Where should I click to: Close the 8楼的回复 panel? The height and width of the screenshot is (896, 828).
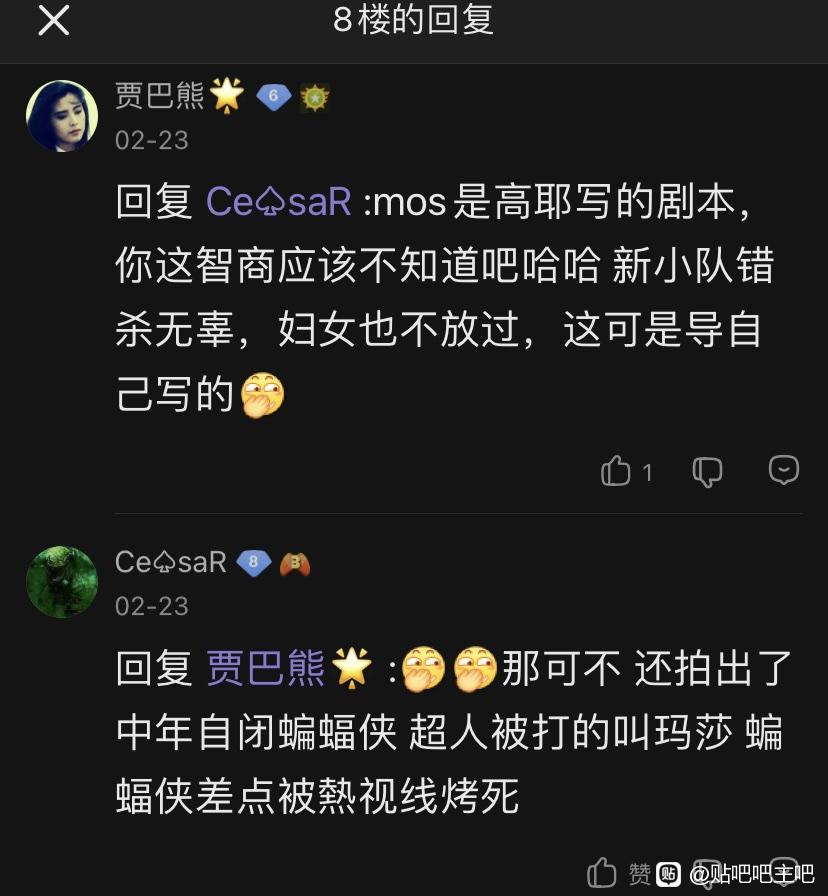point(54,21)
